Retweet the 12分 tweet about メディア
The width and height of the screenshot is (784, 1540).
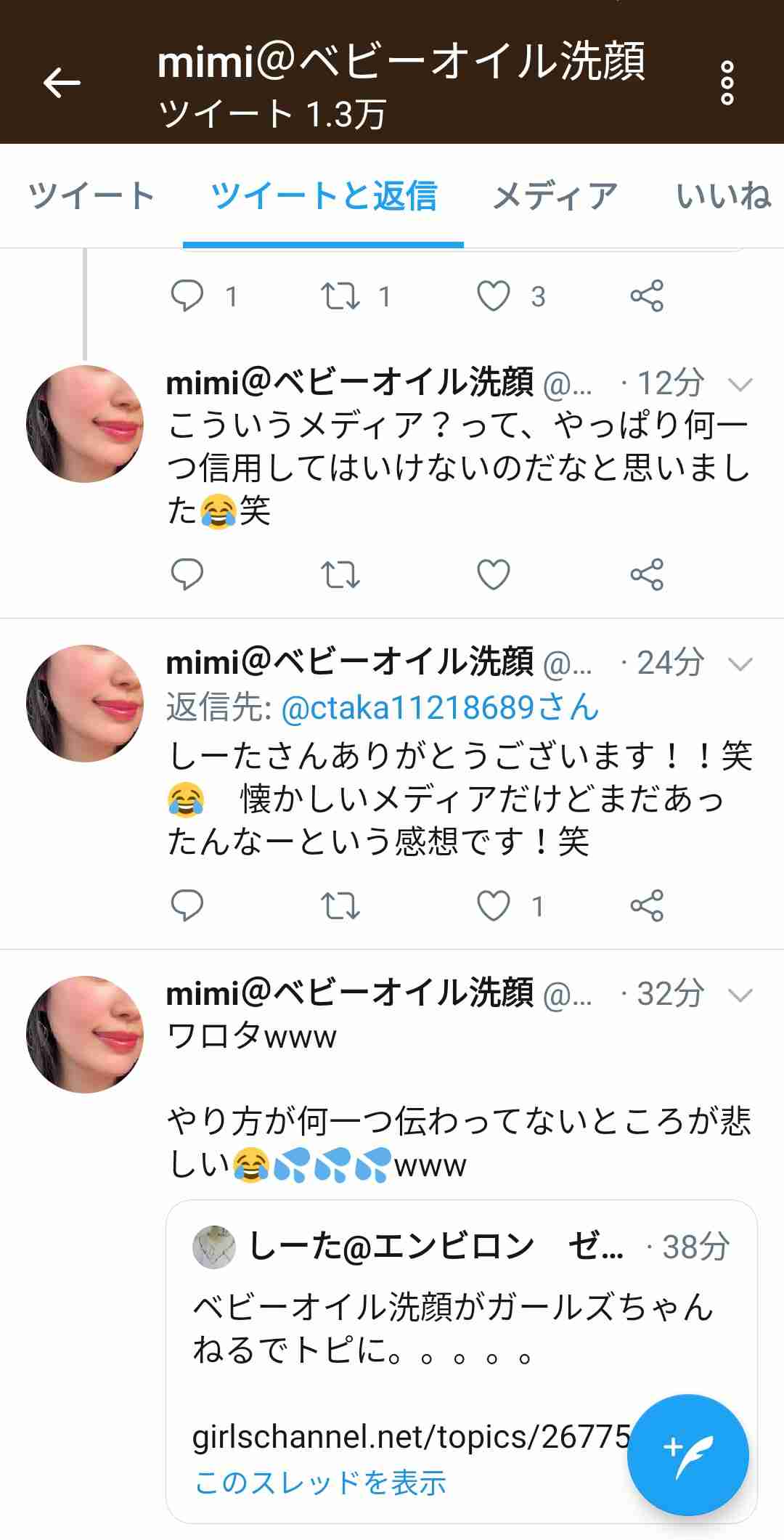tap(340, 574)
